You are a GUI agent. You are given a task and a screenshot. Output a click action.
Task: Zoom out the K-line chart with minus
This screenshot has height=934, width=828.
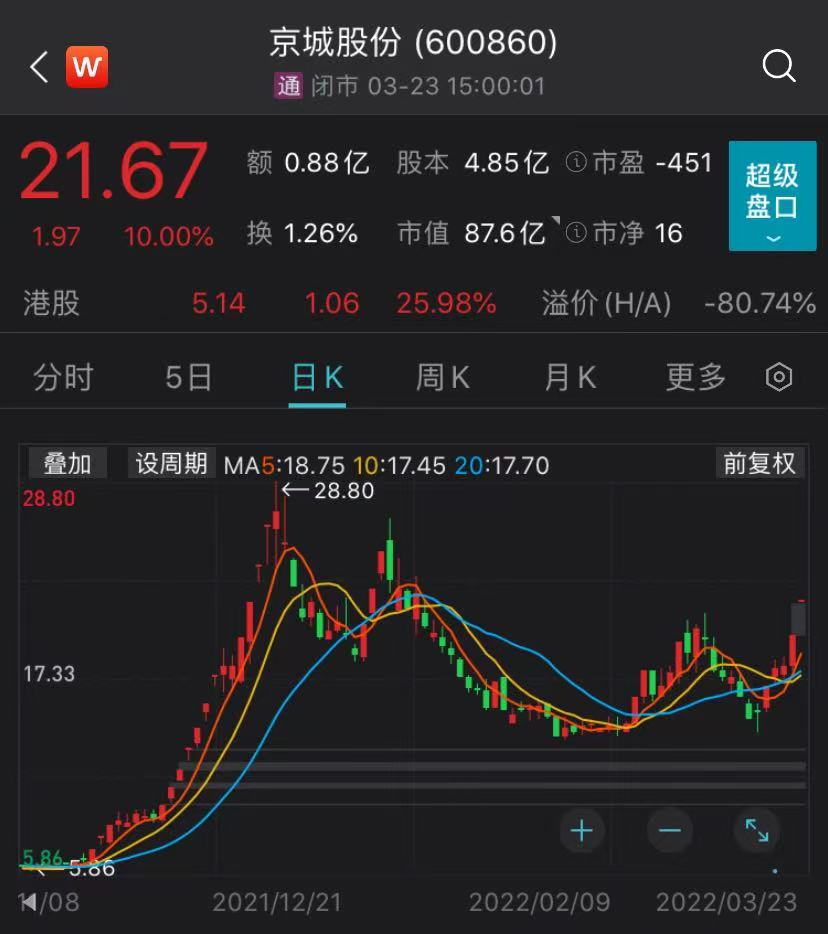[669, 830]
